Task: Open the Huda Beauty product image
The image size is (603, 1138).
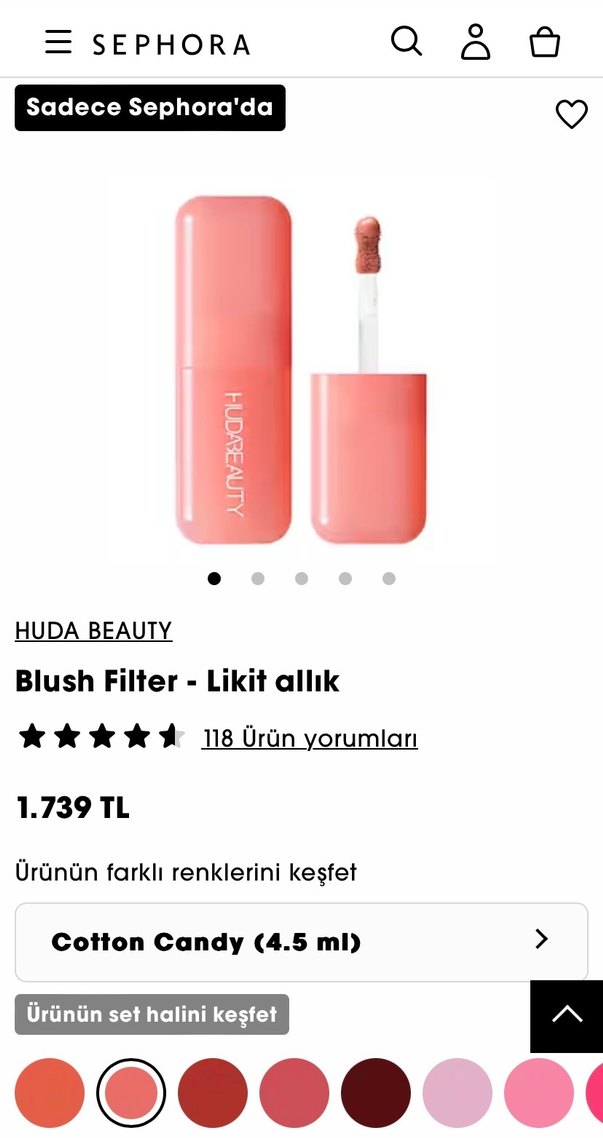Action: pyautogui.click(x=301, y=370)
